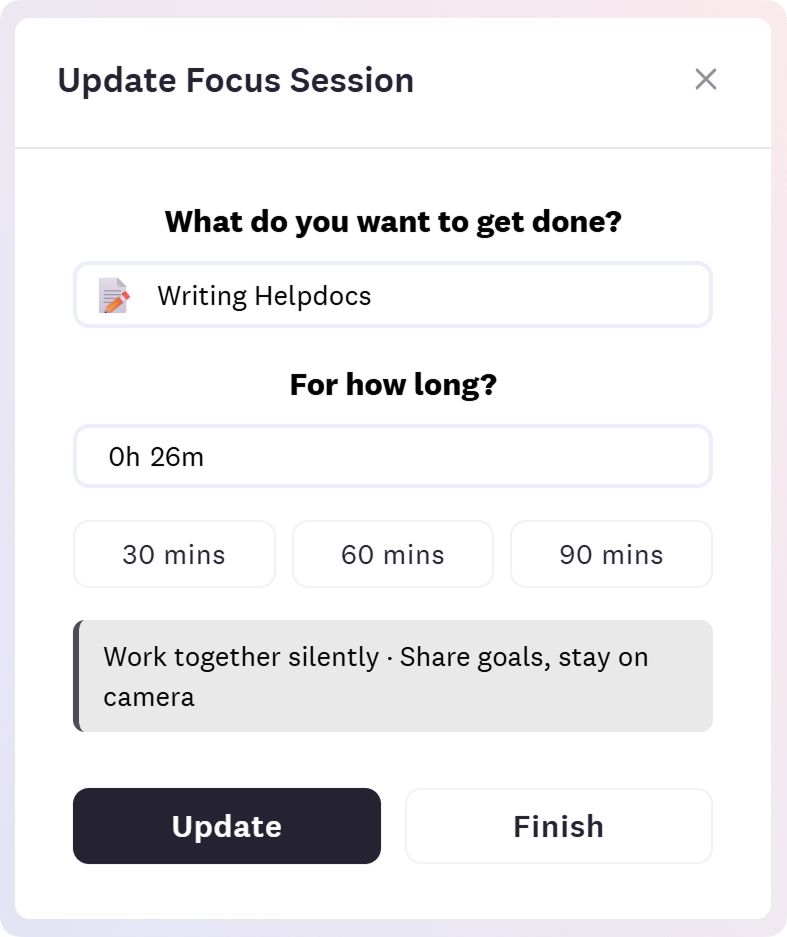This screenshot has width=787, height=937.
Task: Choose the 60 mins preset
Action: (392, 554)
